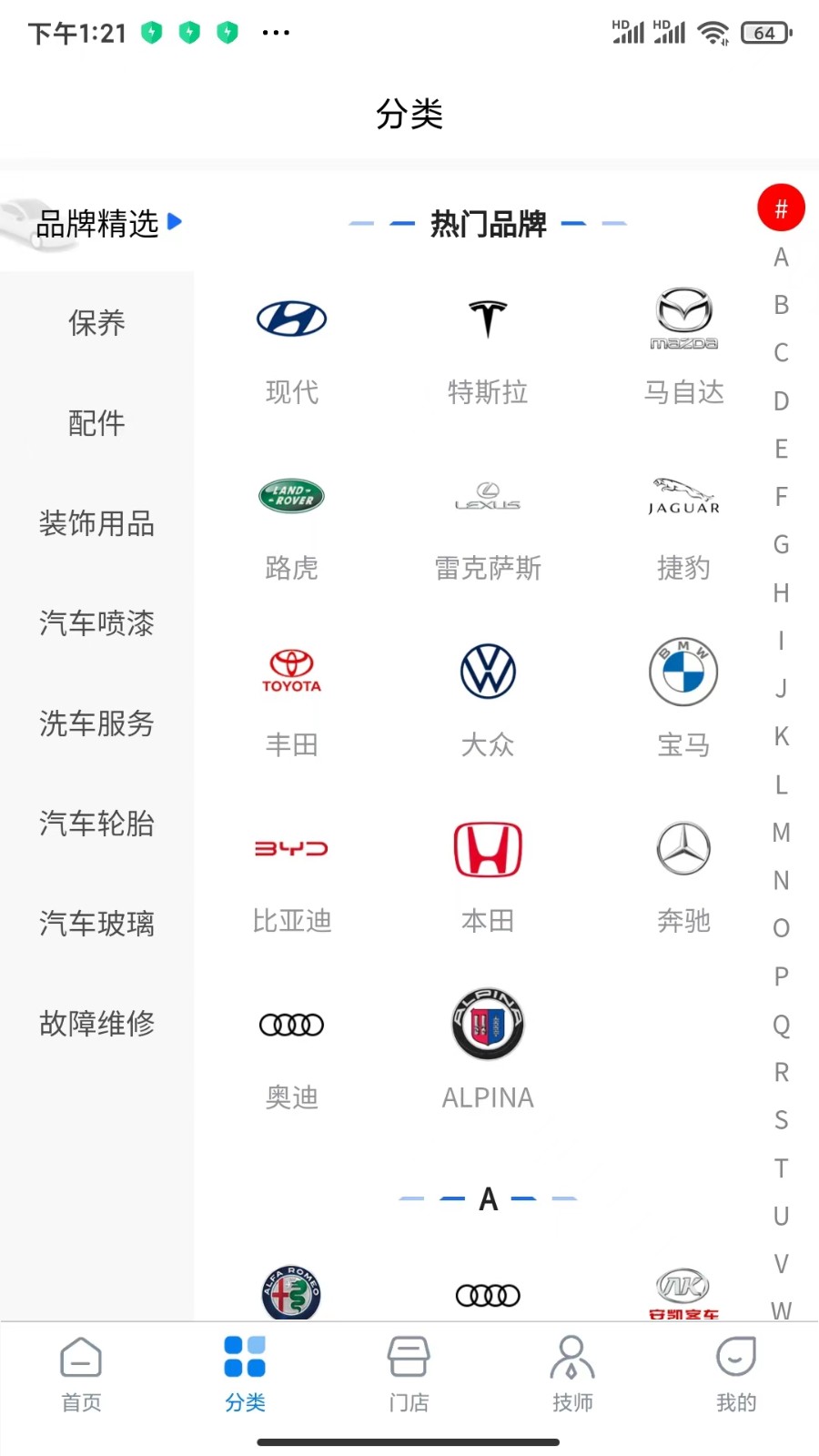
Task: Open the 配件 parts category
Action: (96, 423)
